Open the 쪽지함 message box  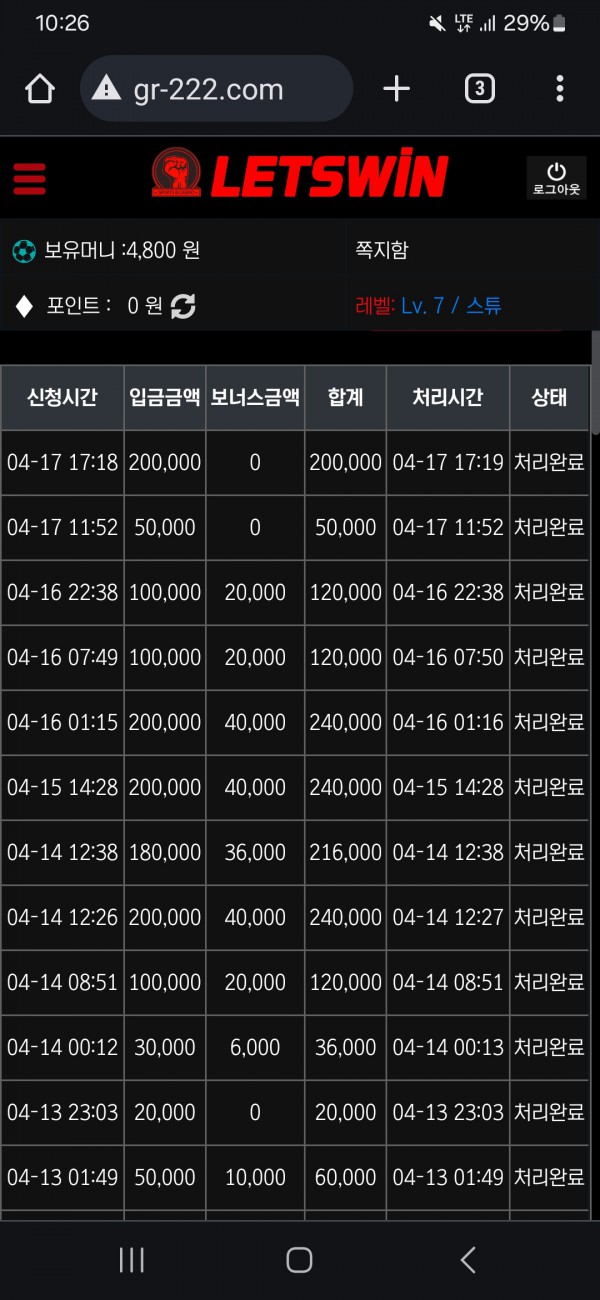tap(381, 250)
